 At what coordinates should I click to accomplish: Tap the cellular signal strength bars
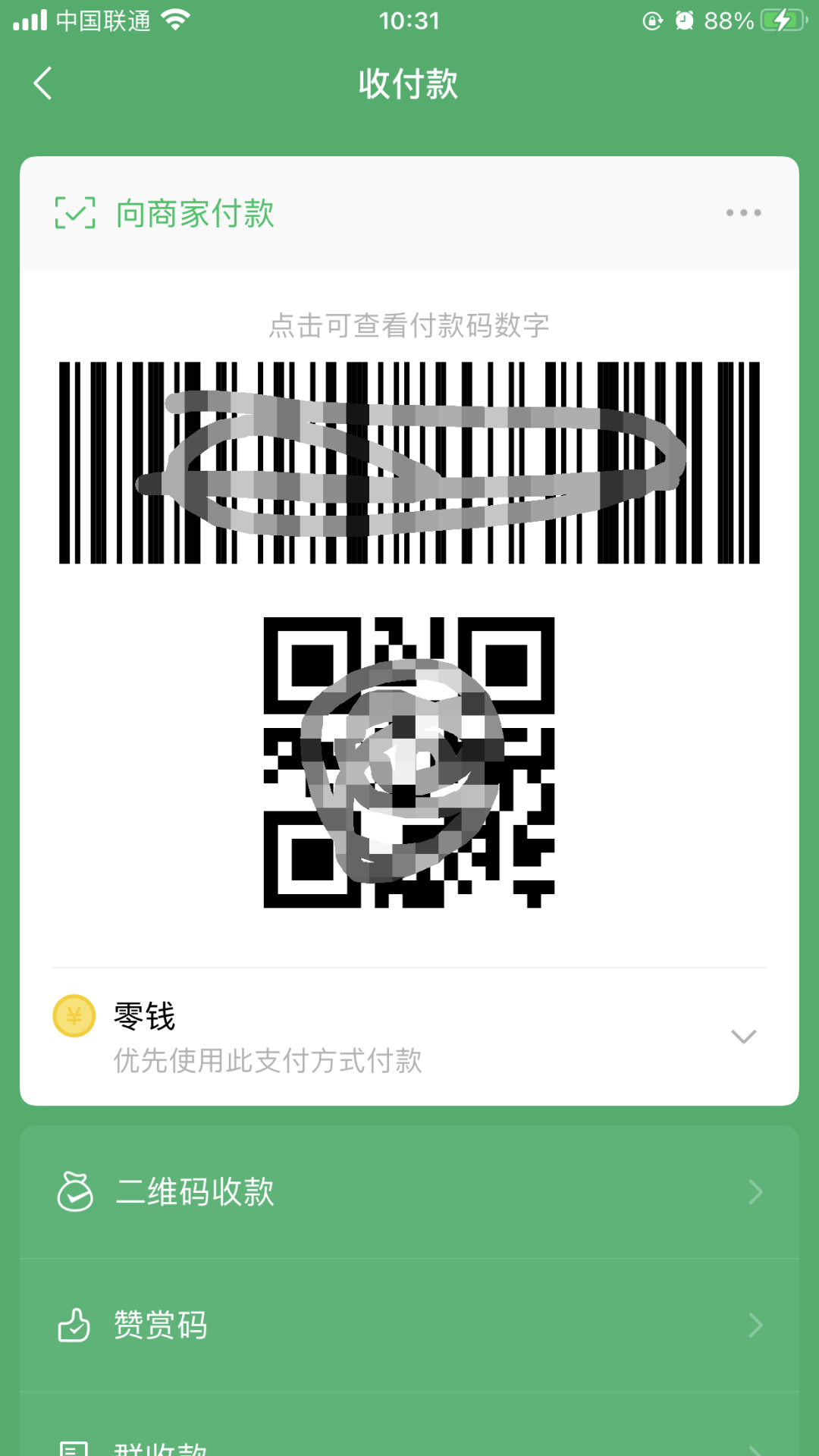tap(32, 20)
